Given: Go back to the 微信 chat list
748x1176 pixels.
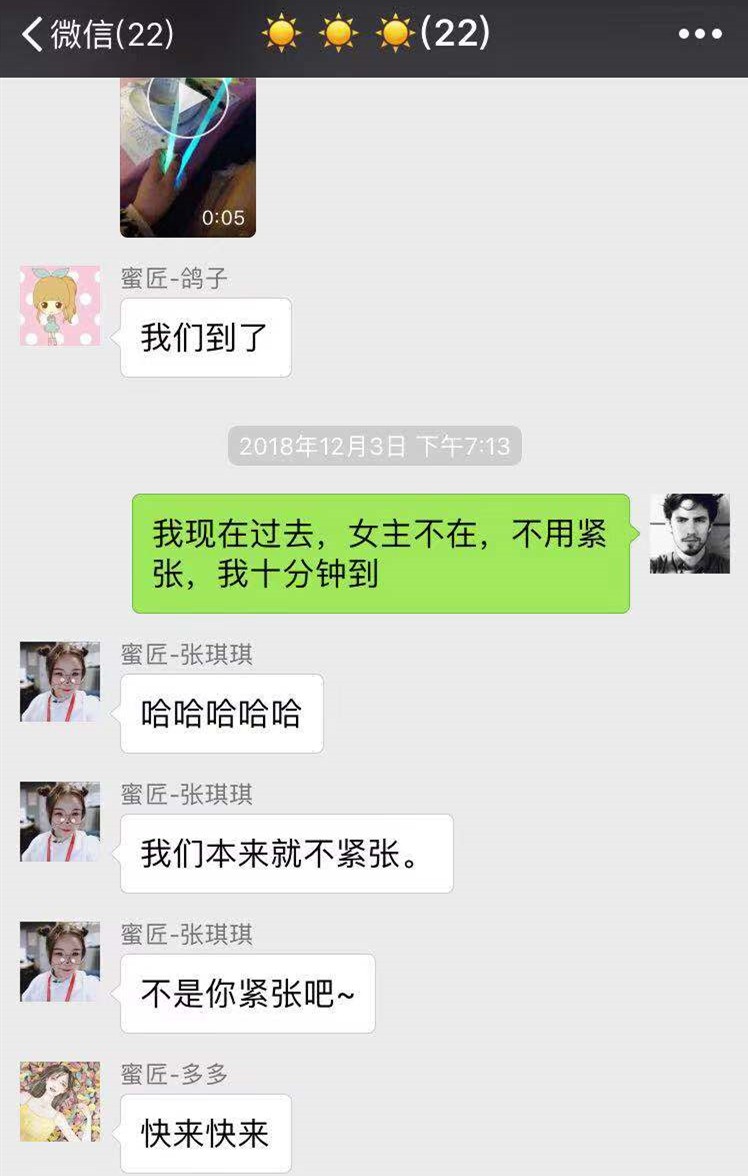Looking at the screenshot, I should [95, 35].
